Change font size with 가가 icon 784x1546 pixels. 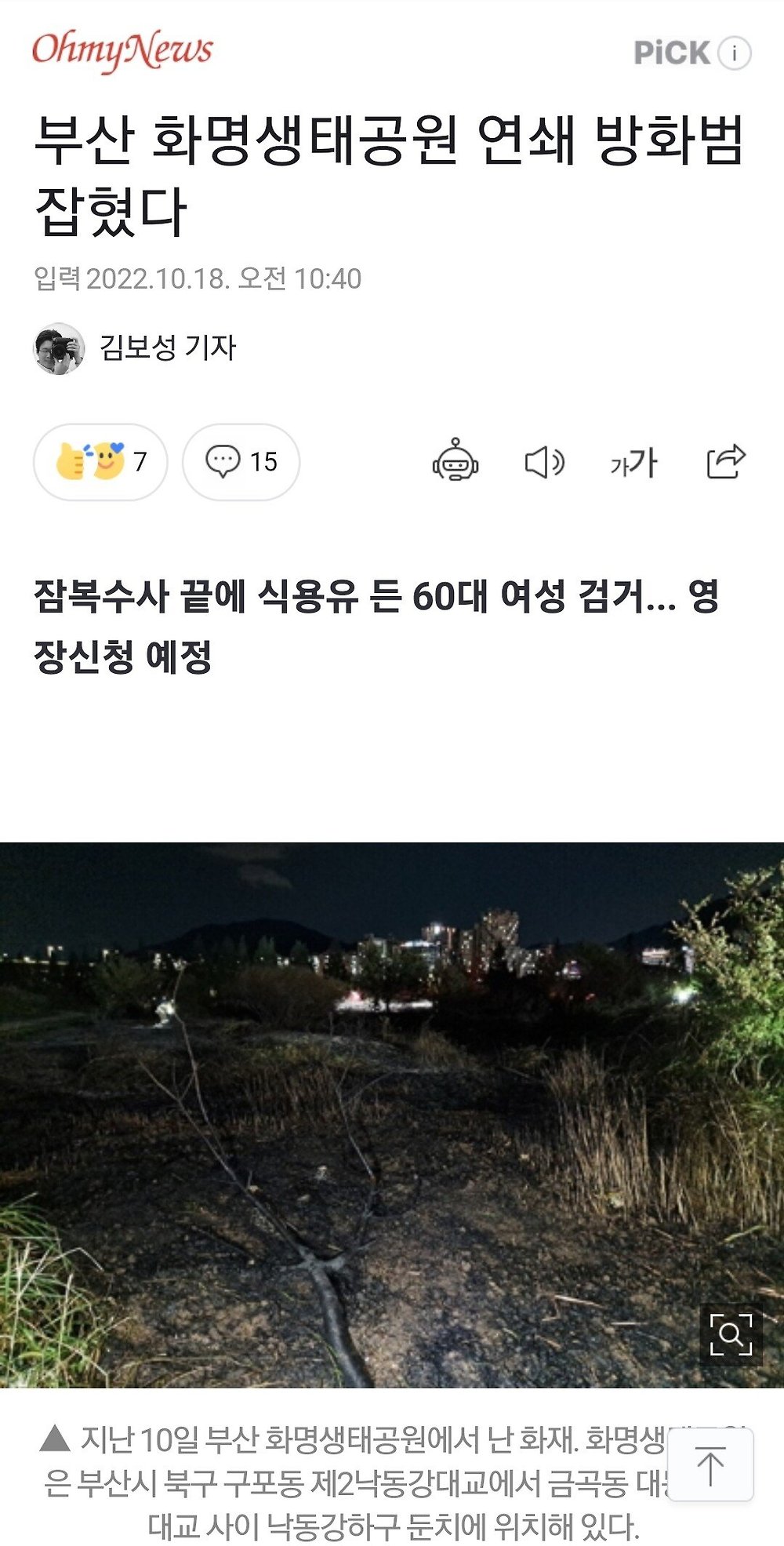pos(633,463)
